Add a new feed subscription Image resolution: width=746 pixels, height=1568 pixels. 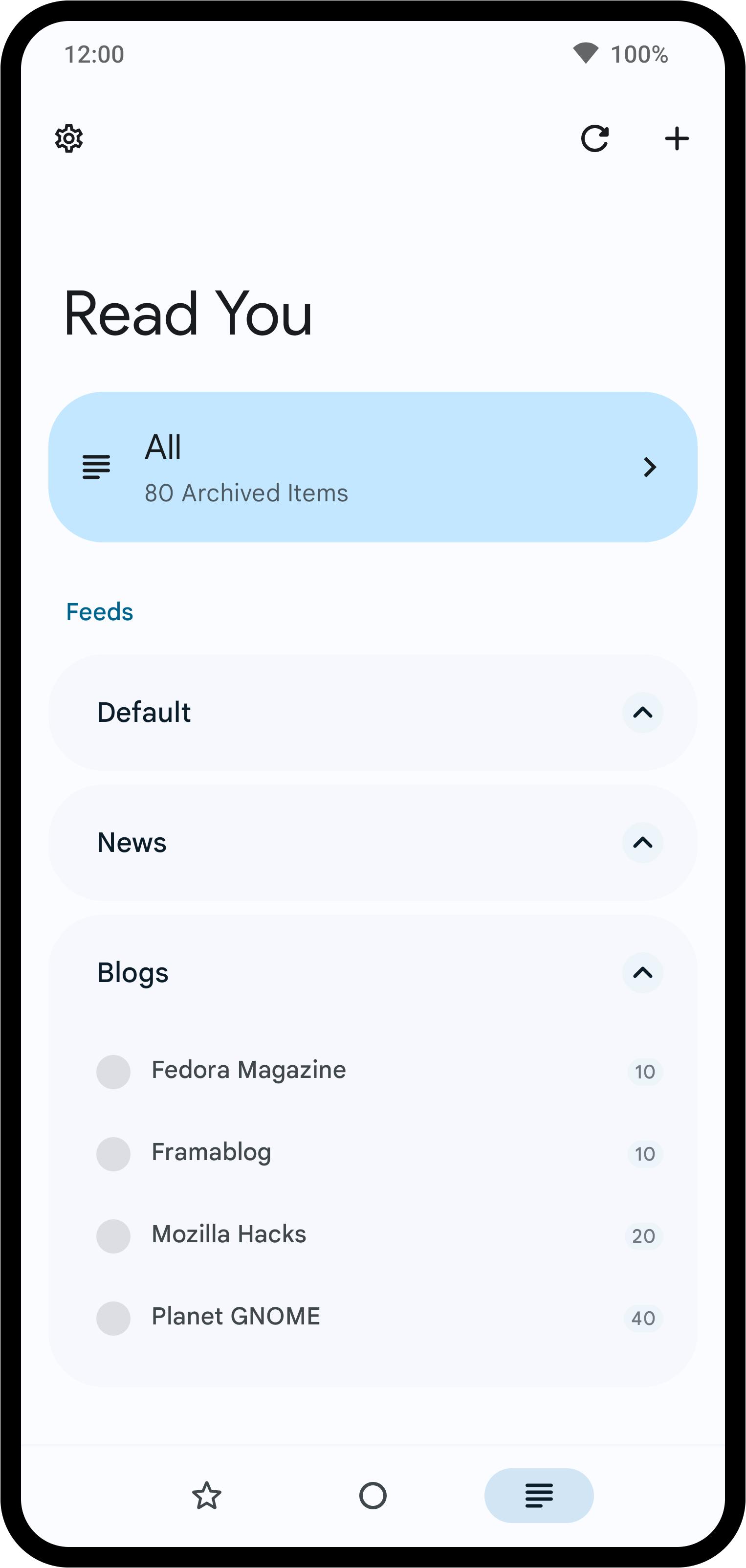tap(676, 139)
